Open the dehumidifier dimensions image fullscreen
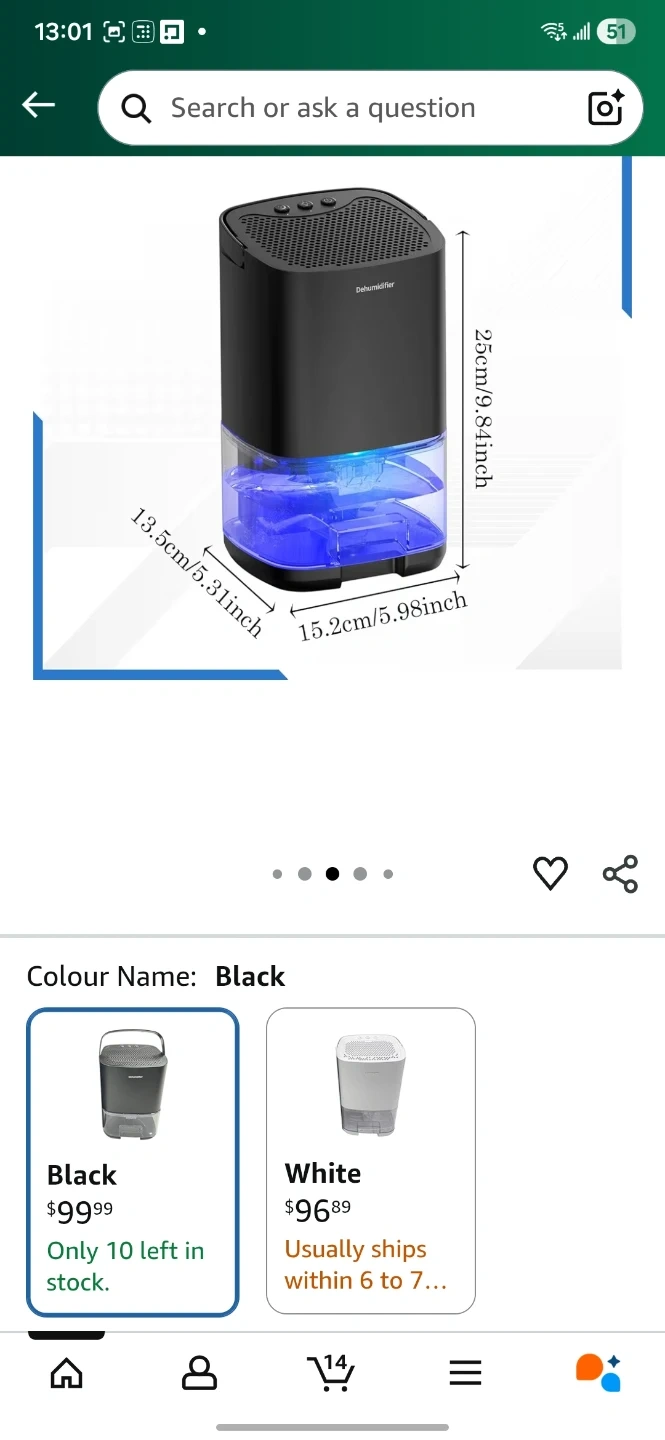 click(332, 420)
